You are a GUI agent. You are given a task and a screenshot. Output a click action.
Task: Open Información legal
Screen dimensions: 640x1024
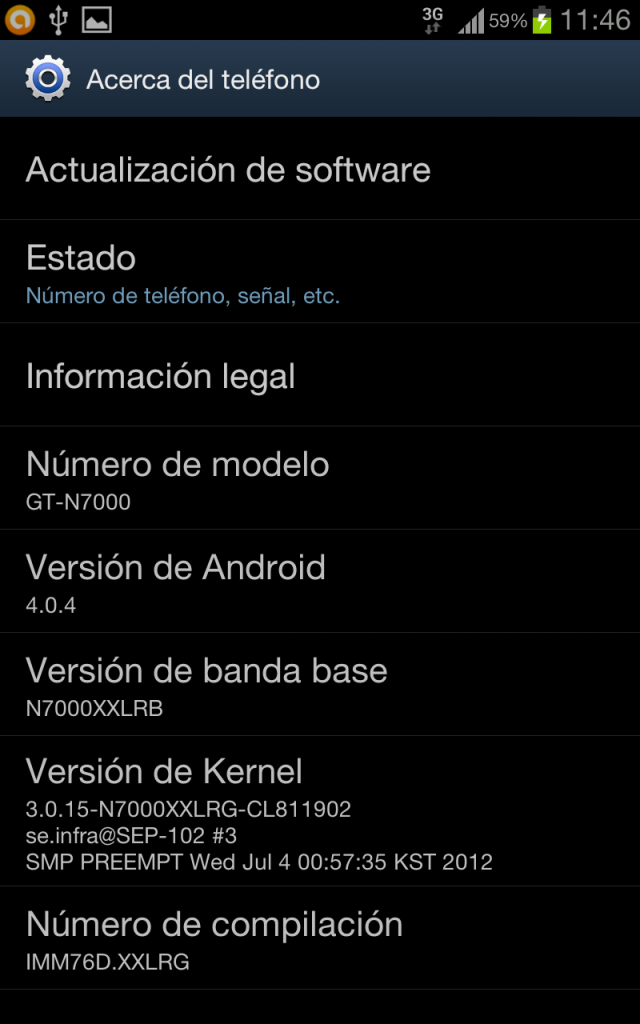320,375
